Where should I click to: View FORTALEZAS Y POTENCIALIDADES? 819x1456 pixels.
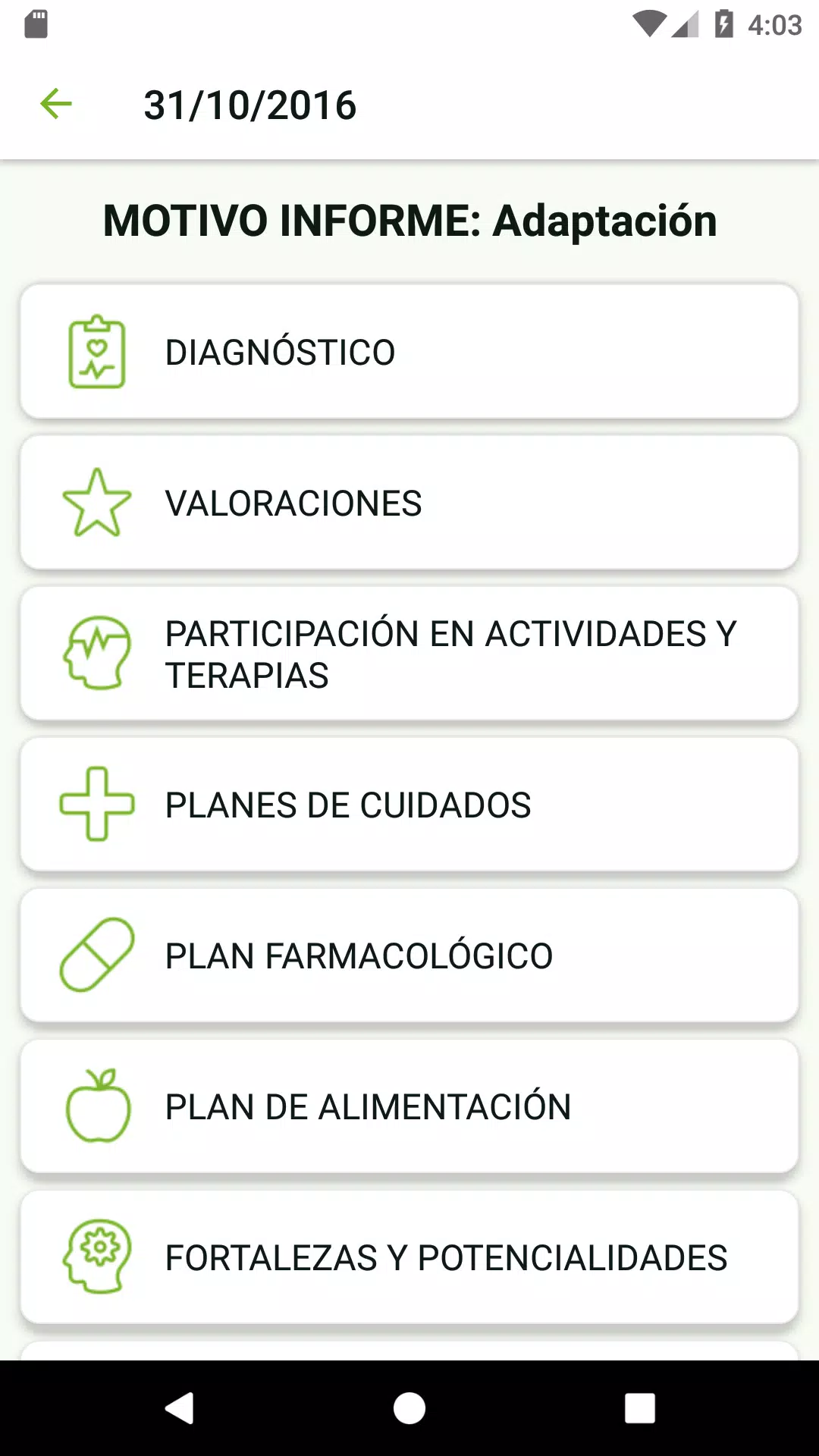[409, 1257]
